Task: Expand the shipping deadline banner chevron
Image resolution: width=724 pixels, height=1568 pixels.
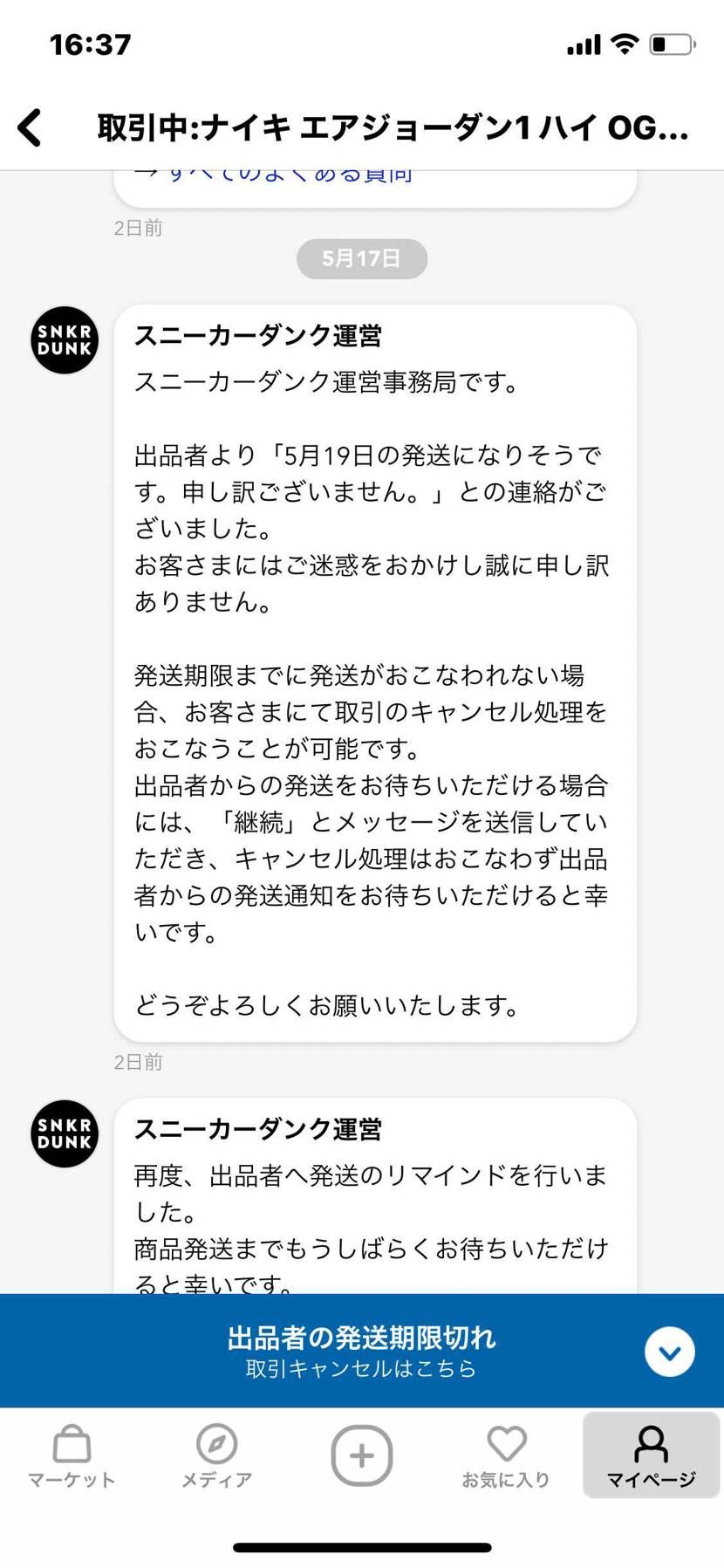Action: 669,1351
